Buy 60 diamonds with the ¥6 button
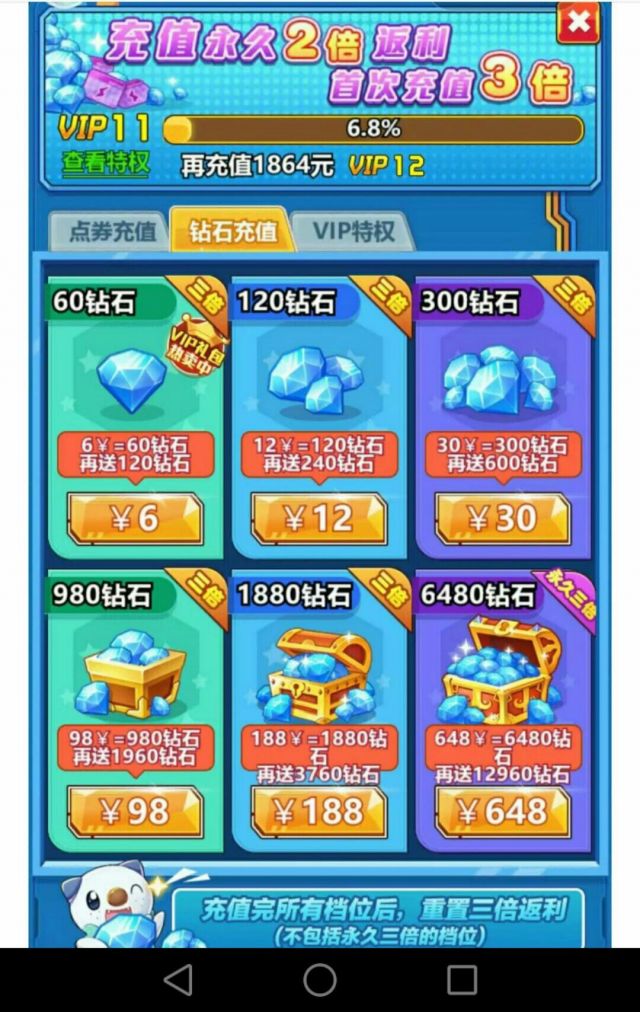Screen dimensions: 640x1012 click(x=135, y=518)
